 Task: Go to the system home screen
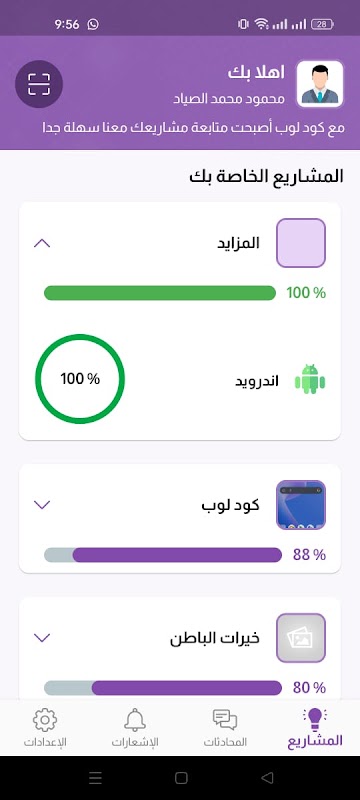pyautogui.click(x=181, y=778)
